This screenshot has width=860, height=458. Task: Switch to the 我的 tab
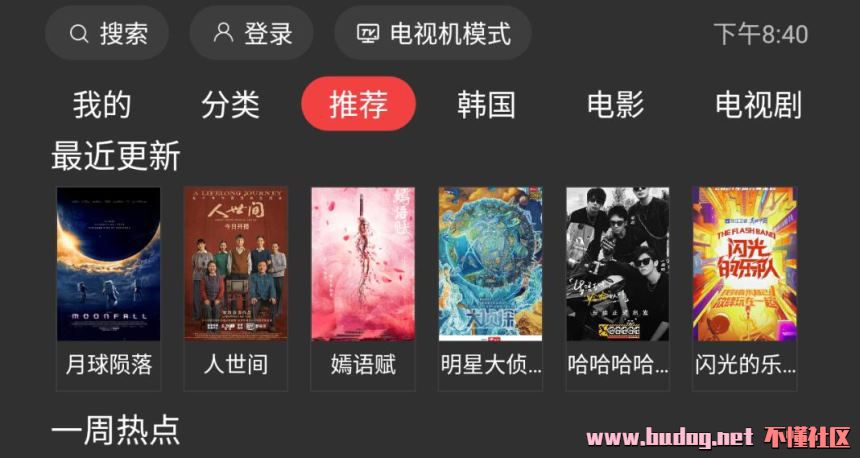coord(102,104)
